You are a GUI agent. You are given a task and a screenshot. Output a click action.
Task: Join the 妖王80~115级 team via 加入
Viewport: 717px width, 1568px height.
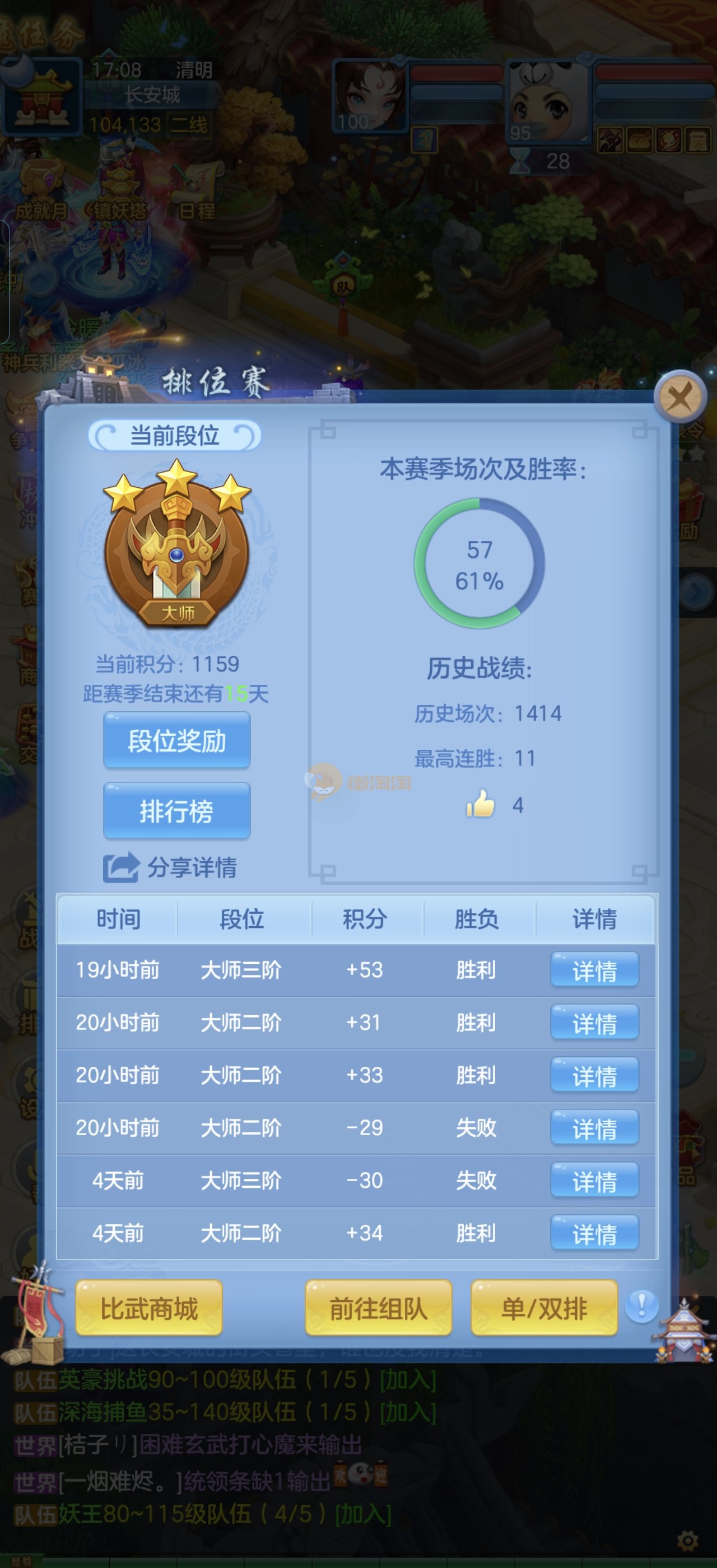point(364,1513)
